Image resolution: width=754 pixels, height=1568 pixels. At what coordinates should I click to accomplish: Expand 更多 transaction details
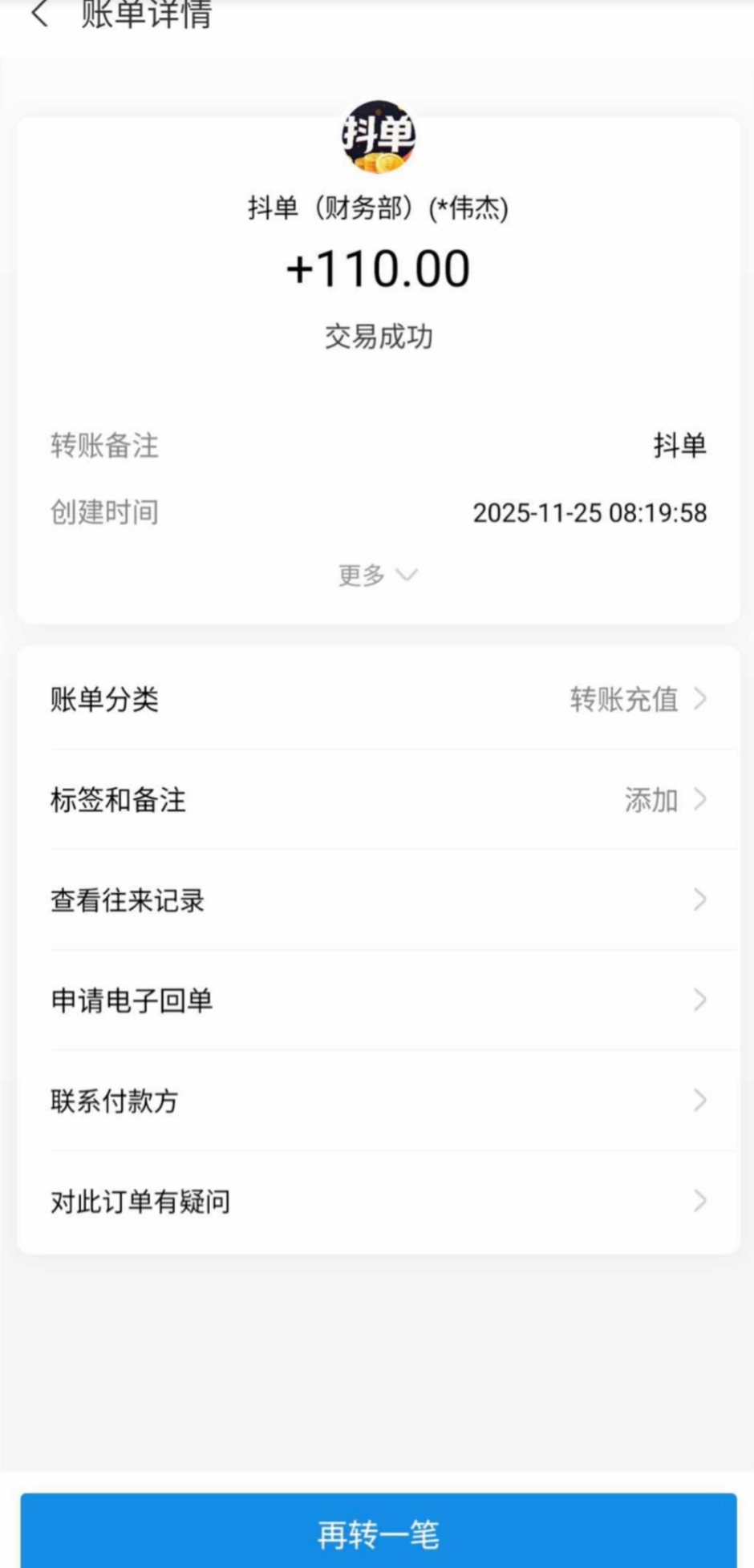(x=377, y=575)
